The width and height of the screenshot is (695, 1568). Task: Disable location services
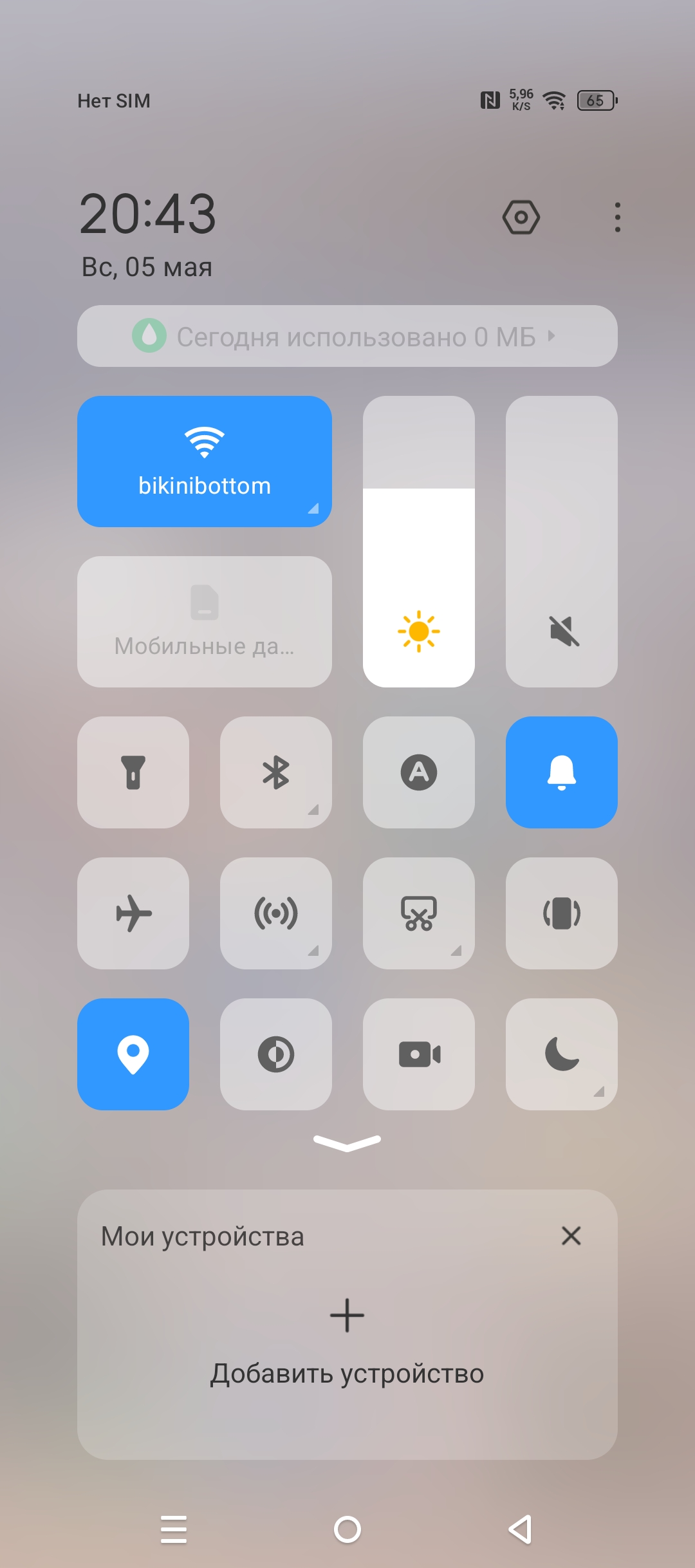(133, 1054)
